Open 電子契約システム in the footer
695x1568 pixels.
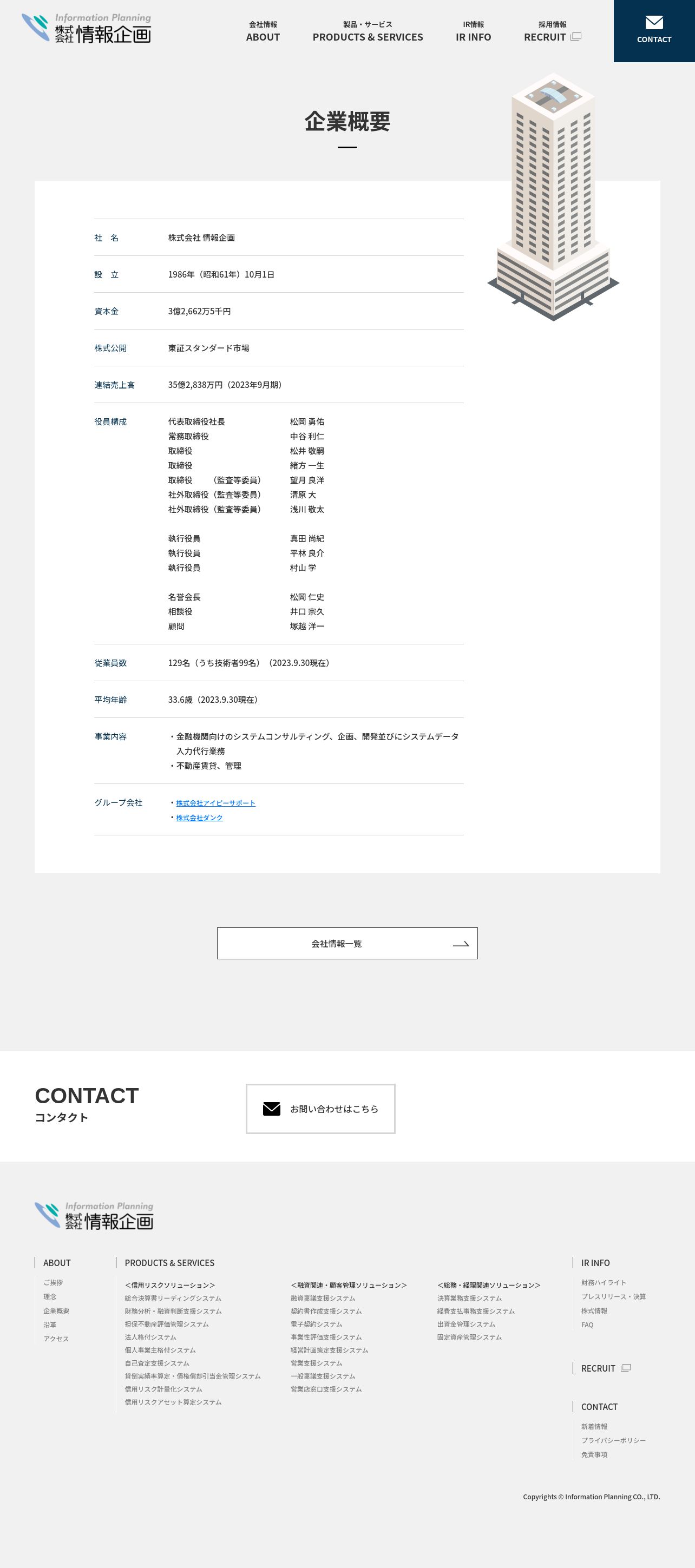point(316,1324)
